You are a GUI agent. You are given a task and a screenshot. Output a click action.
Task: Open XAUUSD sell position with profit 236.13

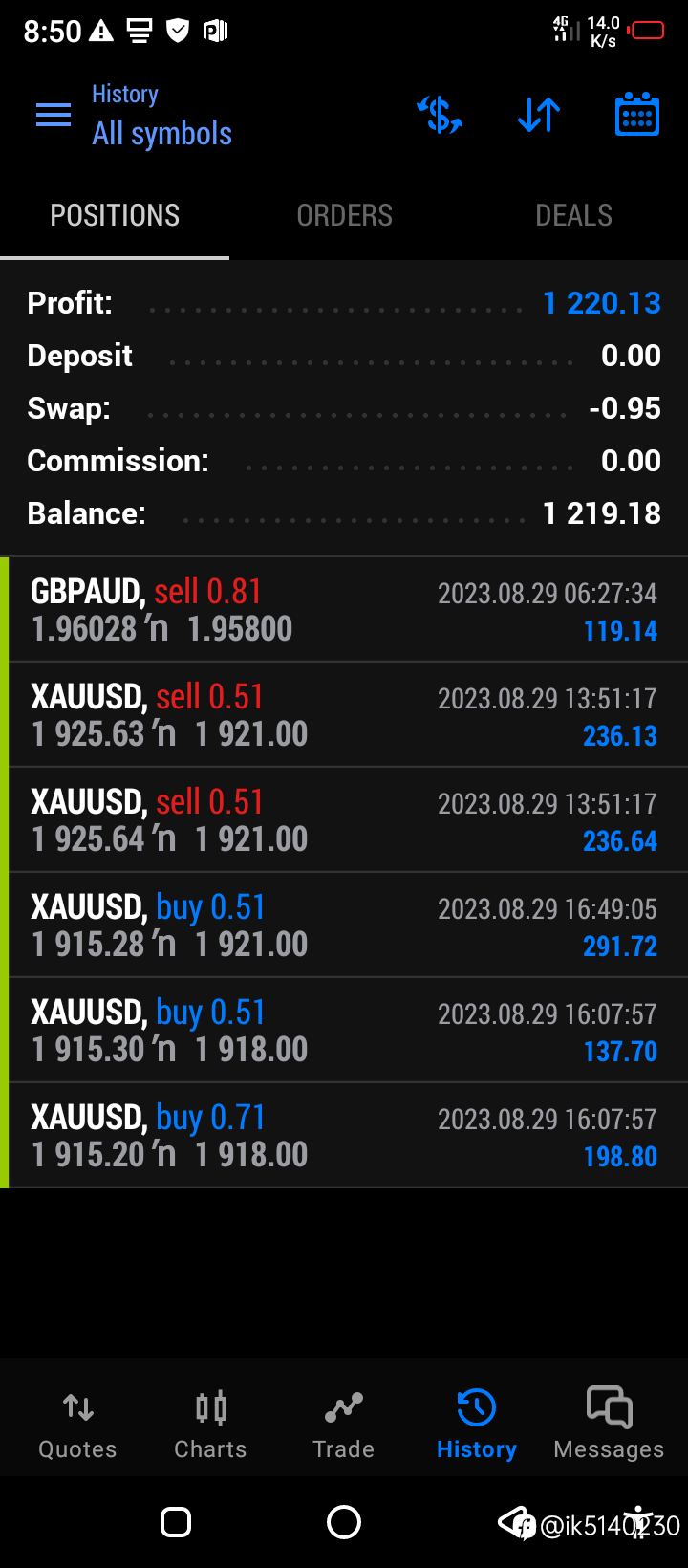344,715
